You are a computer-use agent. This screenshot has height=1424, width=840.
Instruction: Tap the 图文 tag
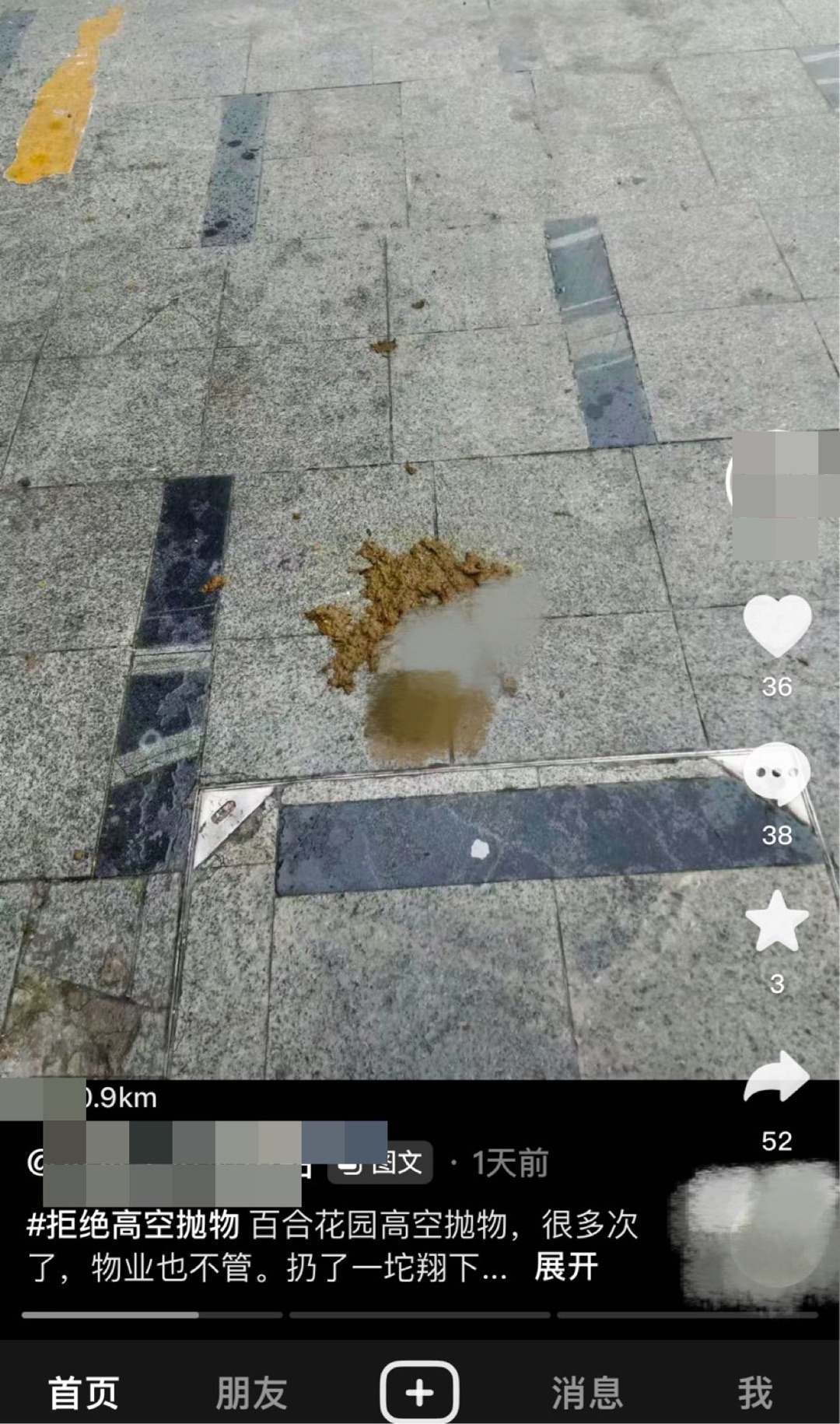(x=381, y=1163)
